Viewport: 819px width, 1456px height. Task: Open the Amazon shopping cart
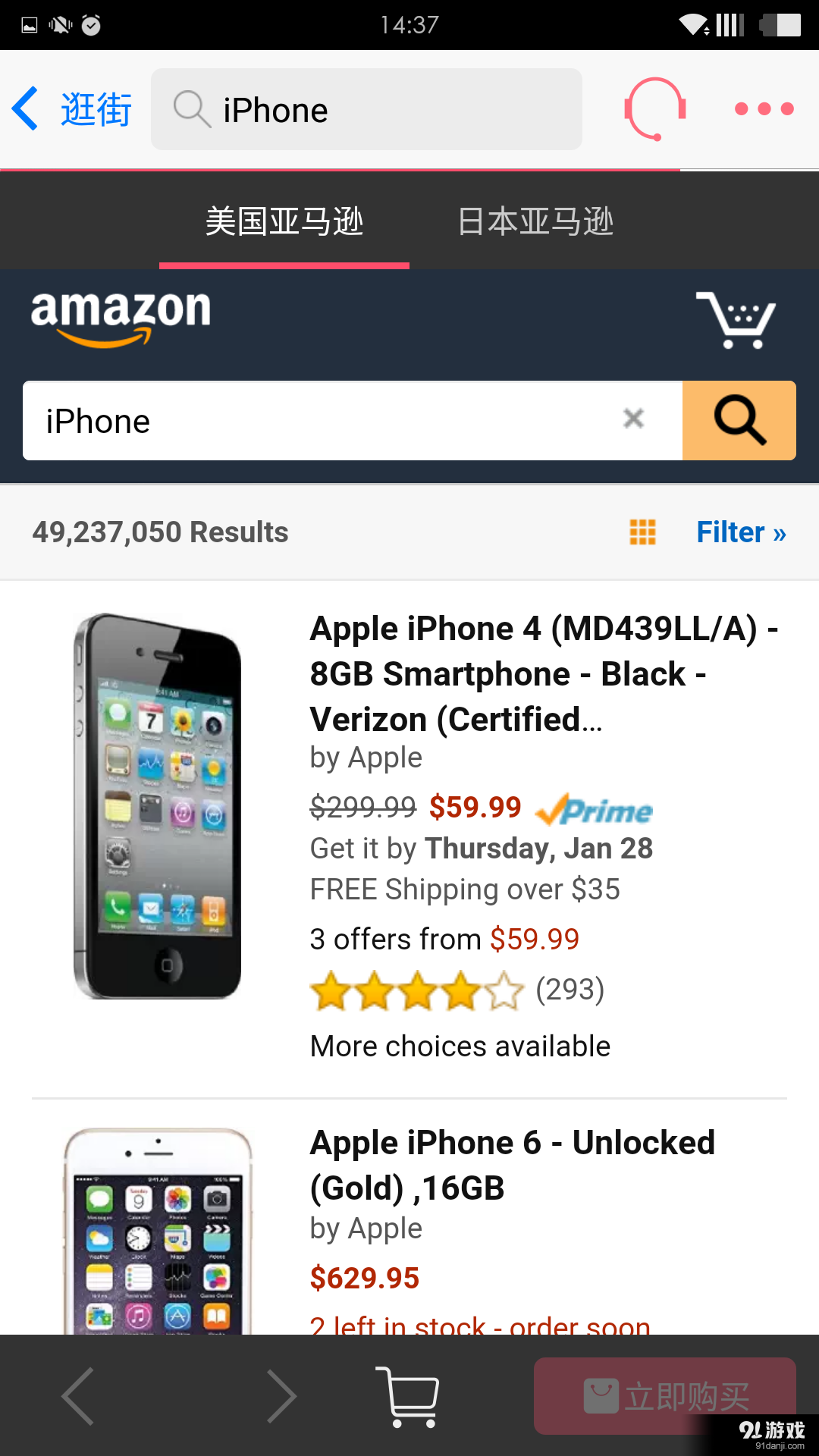coord(736,320)
